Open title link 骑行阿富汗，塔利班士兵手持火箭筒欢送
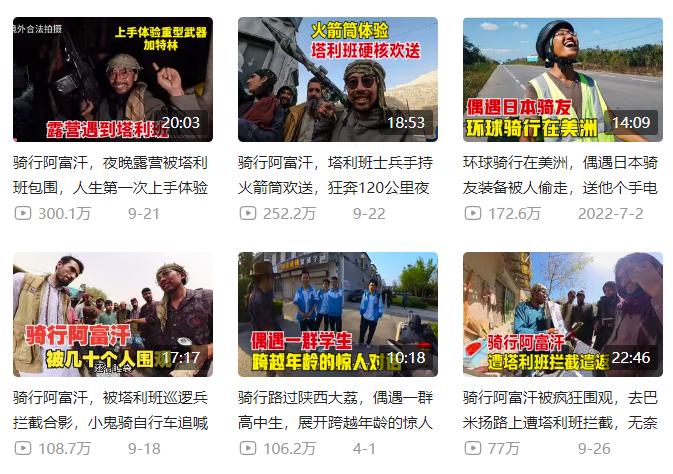Image resolution: width=673 pixels, height=474 pixels. point(336,174)
